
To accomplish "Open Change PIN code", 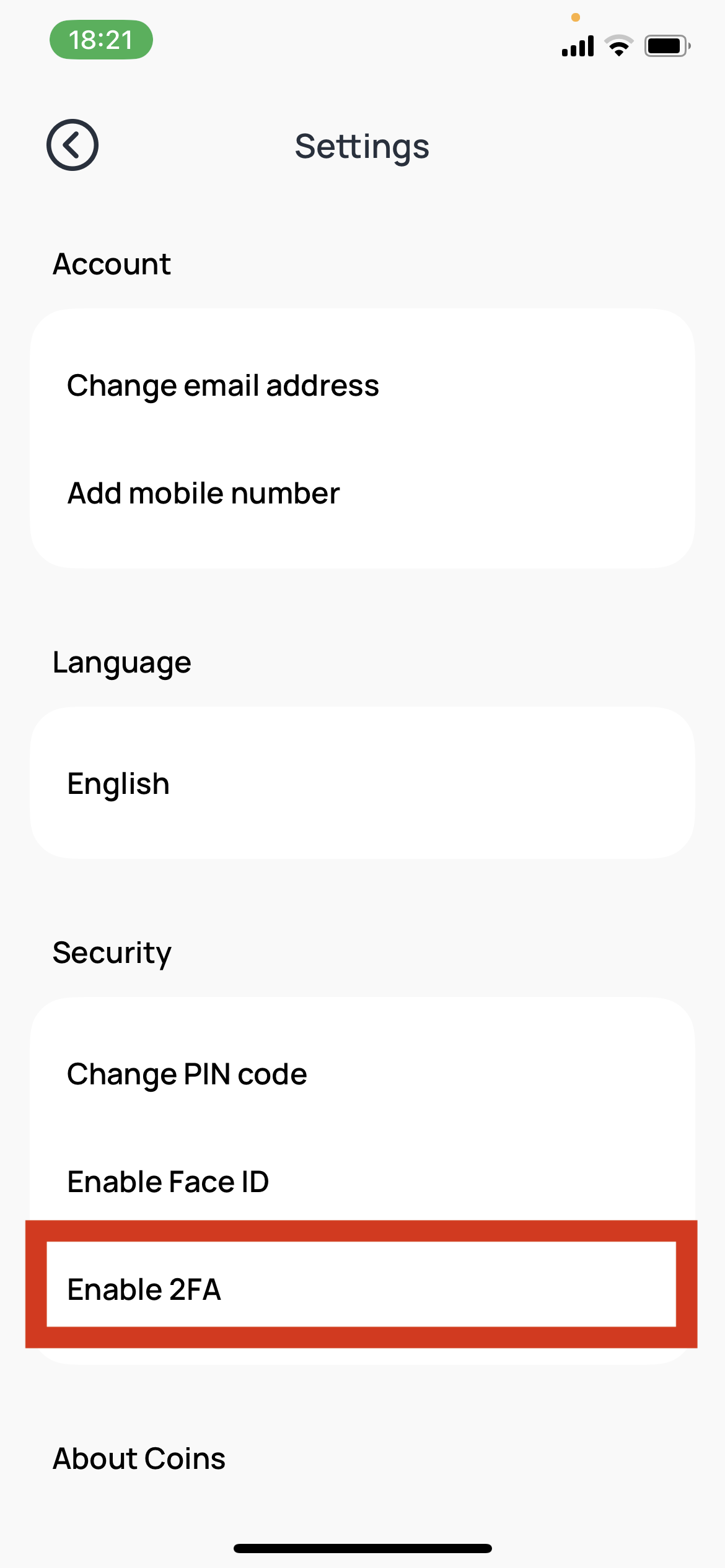I will pos(362,1074).
